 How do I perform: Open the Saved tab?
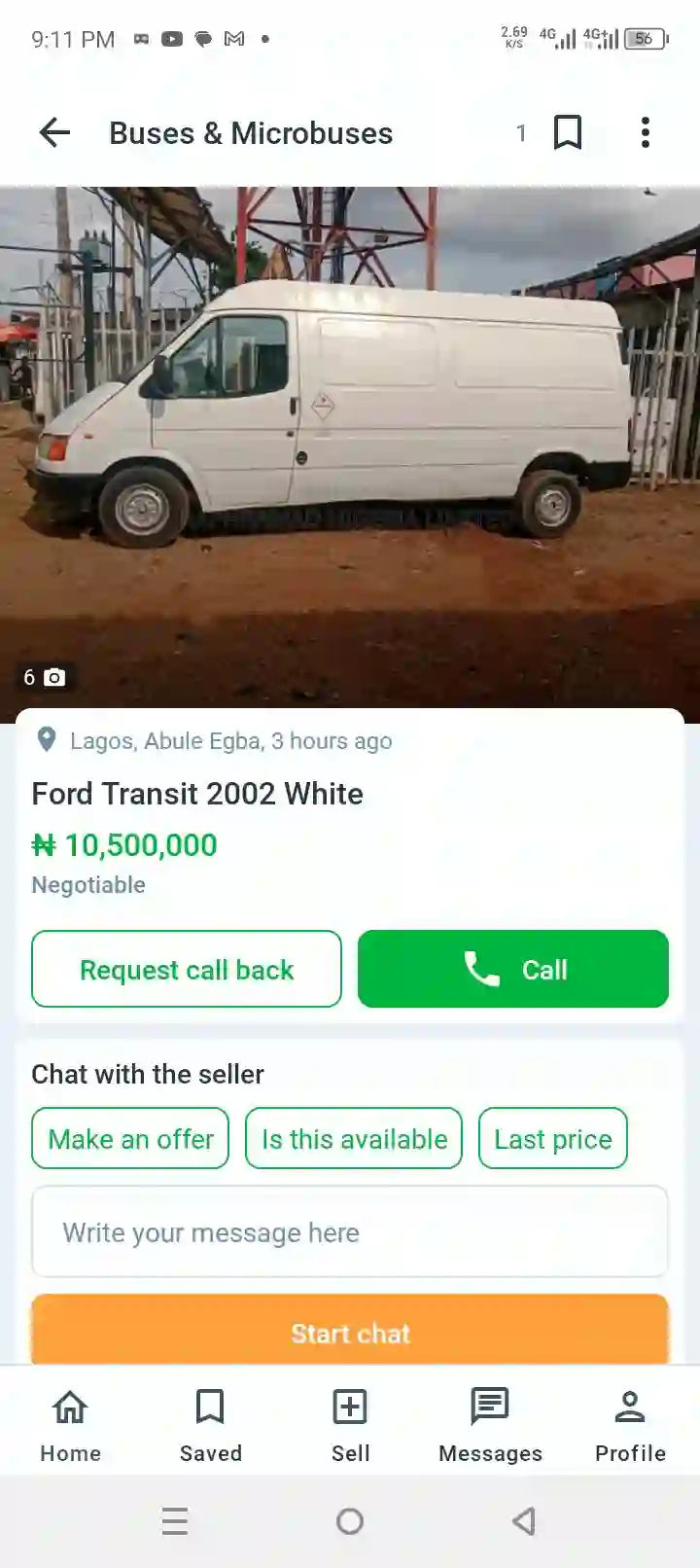(x=210, y=1424)
